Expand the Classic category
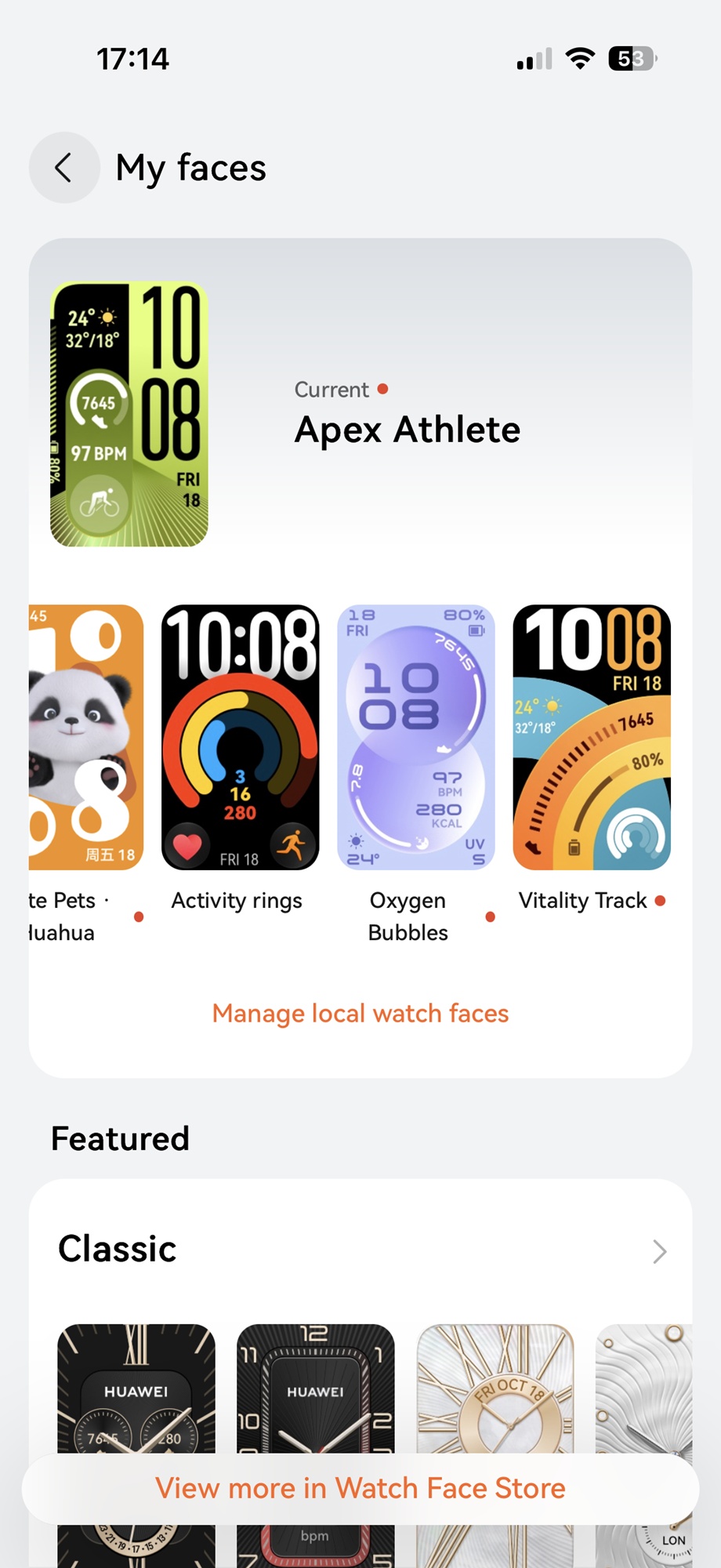721x1568 pixels. 659,1251
